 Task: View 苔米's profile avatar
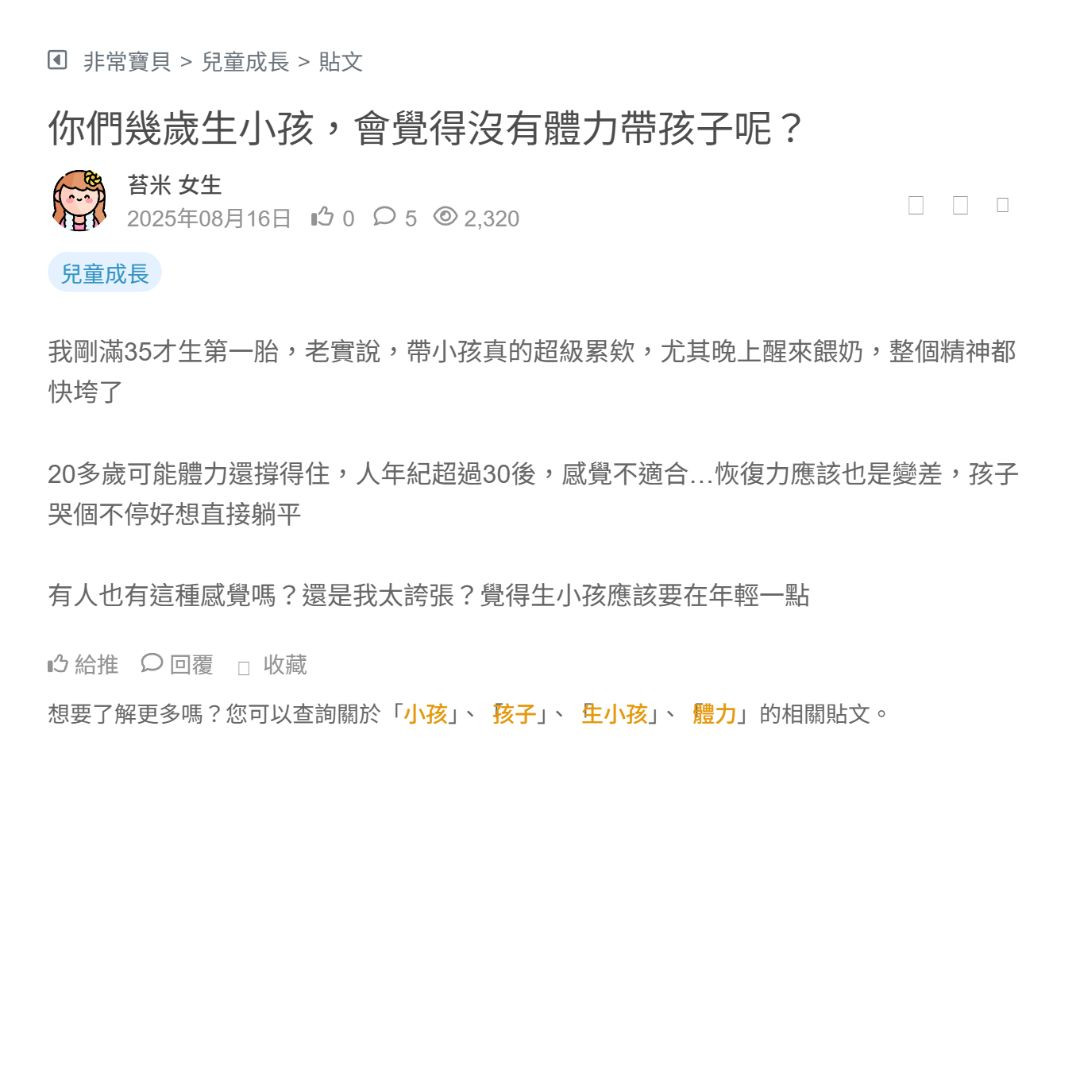(79, 200)
